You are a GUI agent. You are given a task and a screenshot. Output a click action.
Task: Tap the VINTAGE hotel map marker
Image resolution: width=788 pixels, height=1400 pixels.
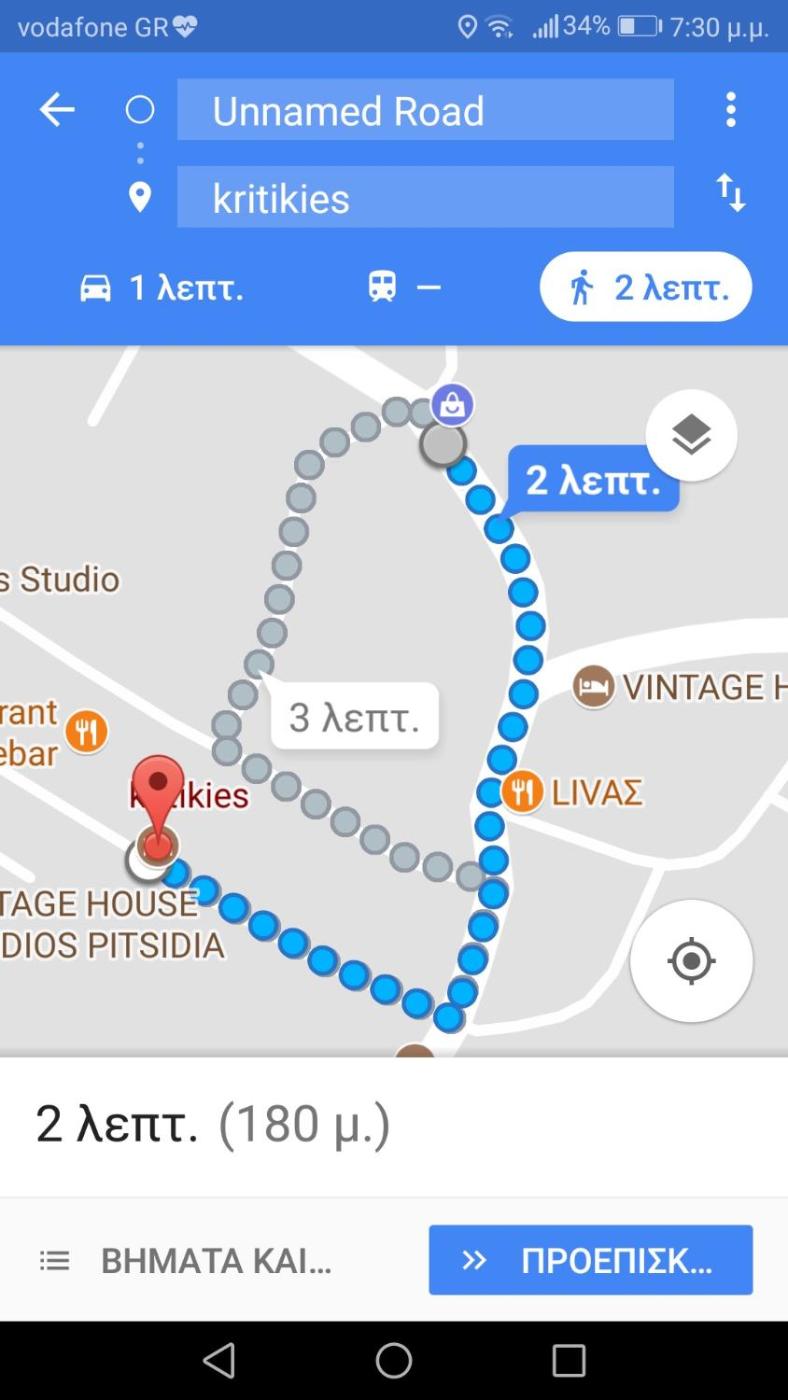(593, 687)
